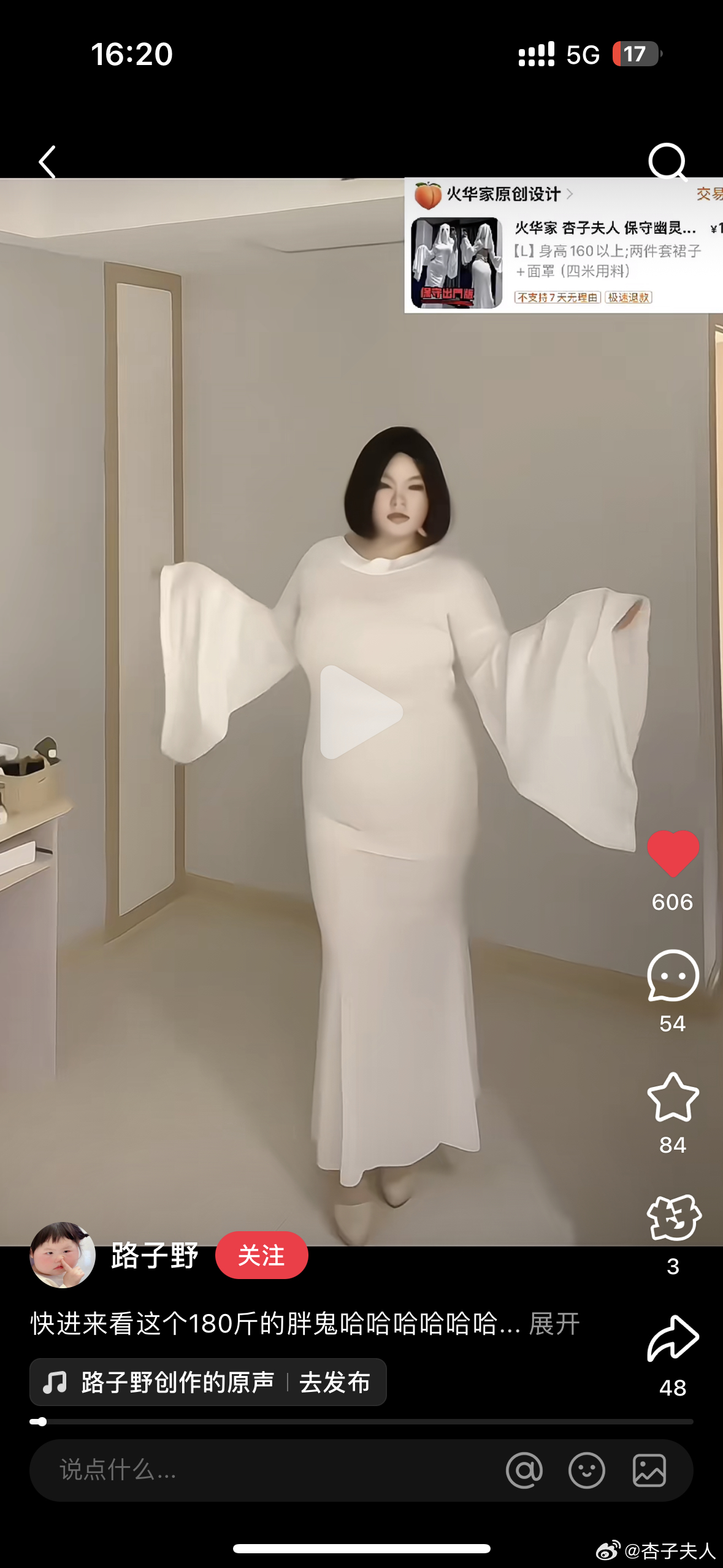Tap the badge icon showing 3

[x=673, y=1218]
